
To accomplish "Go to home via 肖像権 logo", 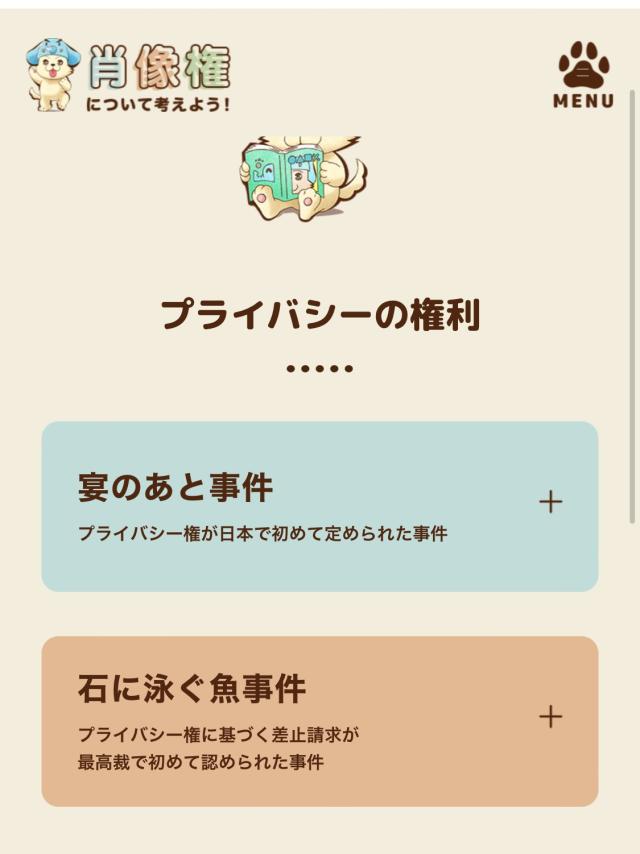I will click(x=130, y=76).
